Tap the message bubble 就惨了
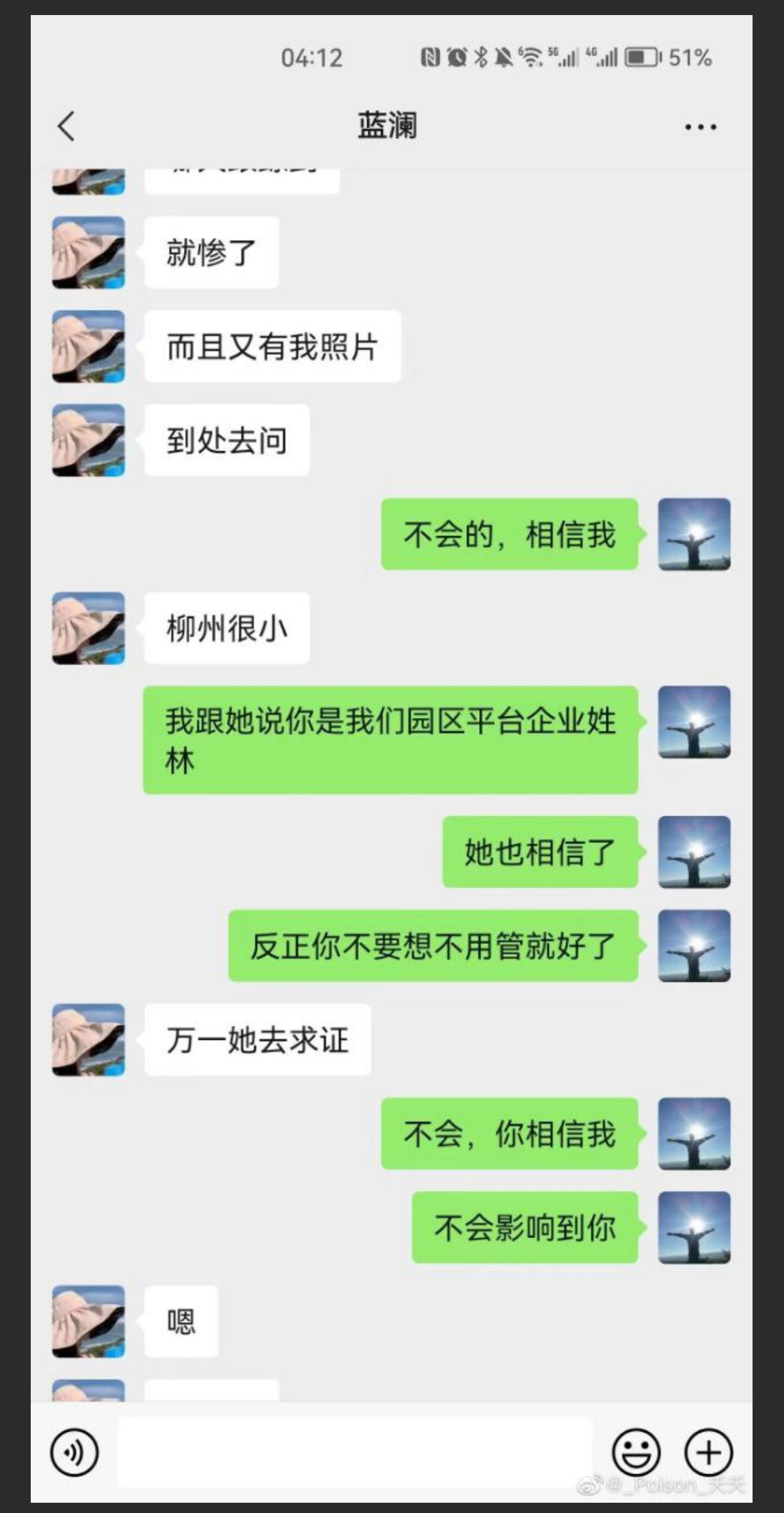Screen dimensions: 784x1513 tap(212, 251)
